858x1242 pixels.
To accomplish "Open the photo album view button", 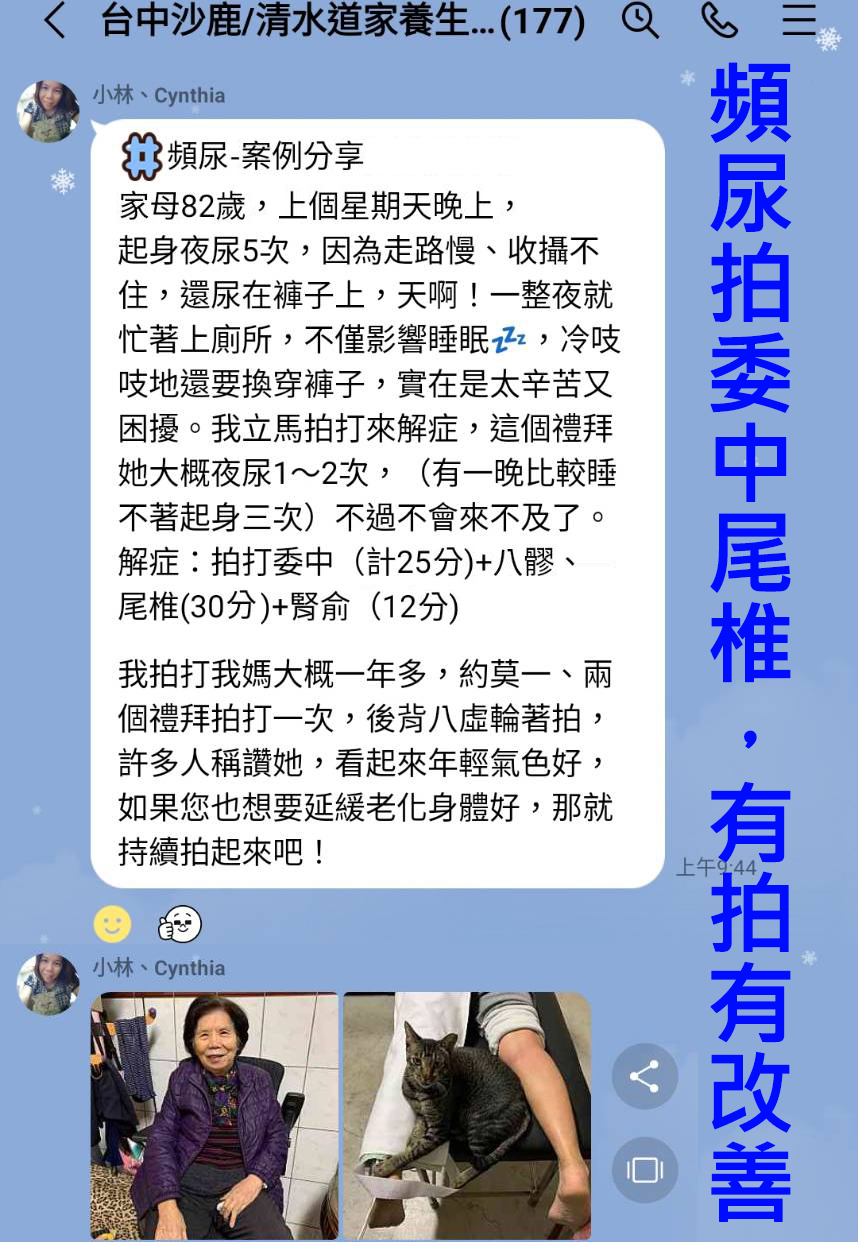I will point(645,1169).
